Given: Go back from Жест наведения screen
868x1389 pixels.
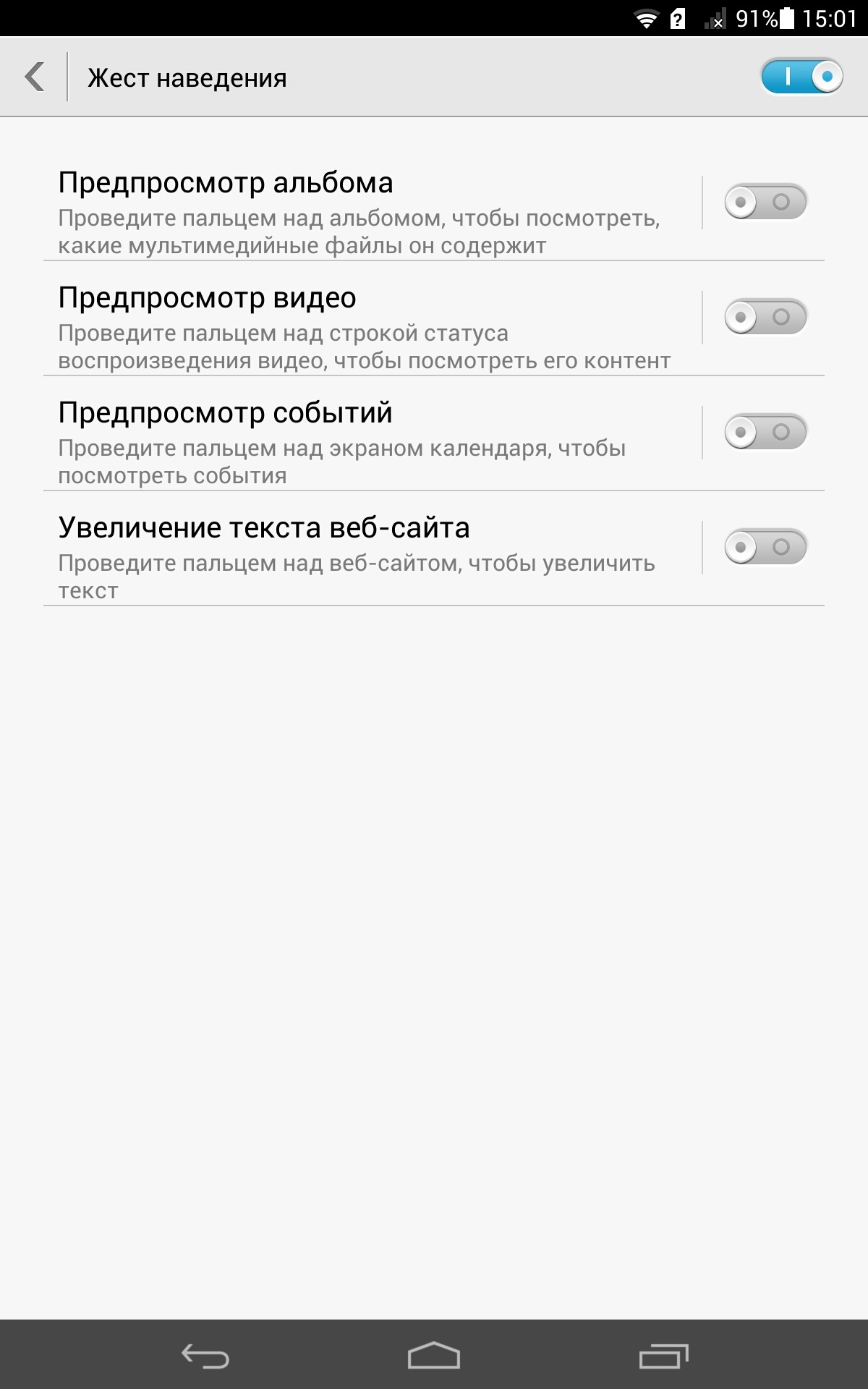Looking at the screenshot, I should point(35,77).
